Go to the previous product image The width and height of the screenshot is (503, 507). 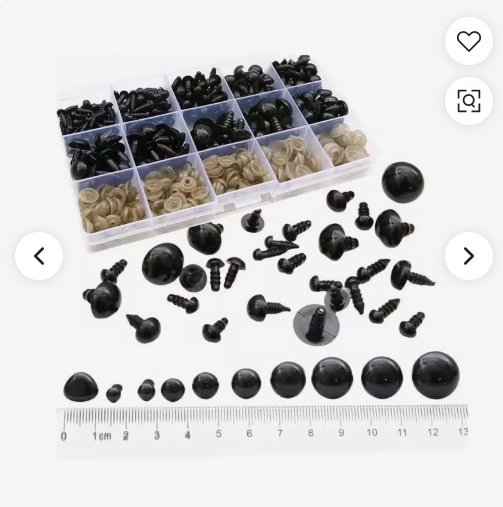39,256
